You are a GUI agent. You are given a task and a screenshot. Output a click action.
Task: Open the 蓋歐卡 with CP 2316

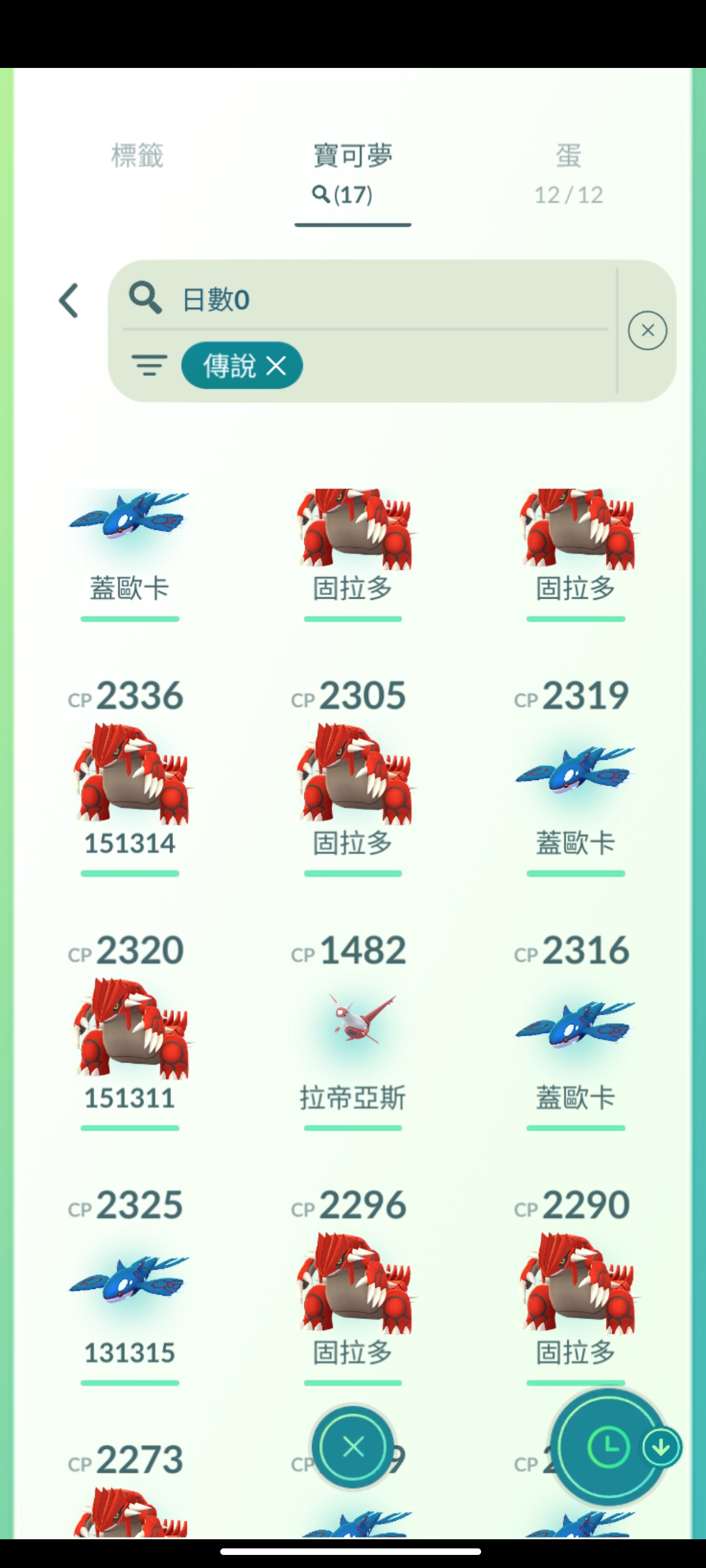575,1026
